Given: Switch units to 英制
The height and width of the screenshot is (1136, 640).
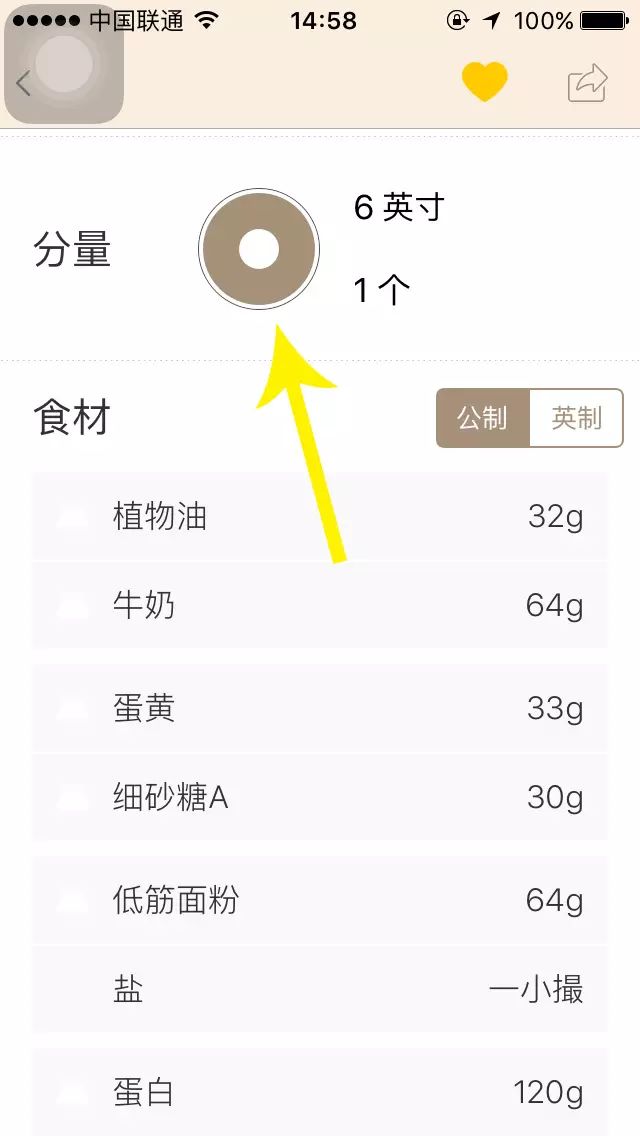Looking at the screenshot, I should pyautogui.click(x=576, y=418).
